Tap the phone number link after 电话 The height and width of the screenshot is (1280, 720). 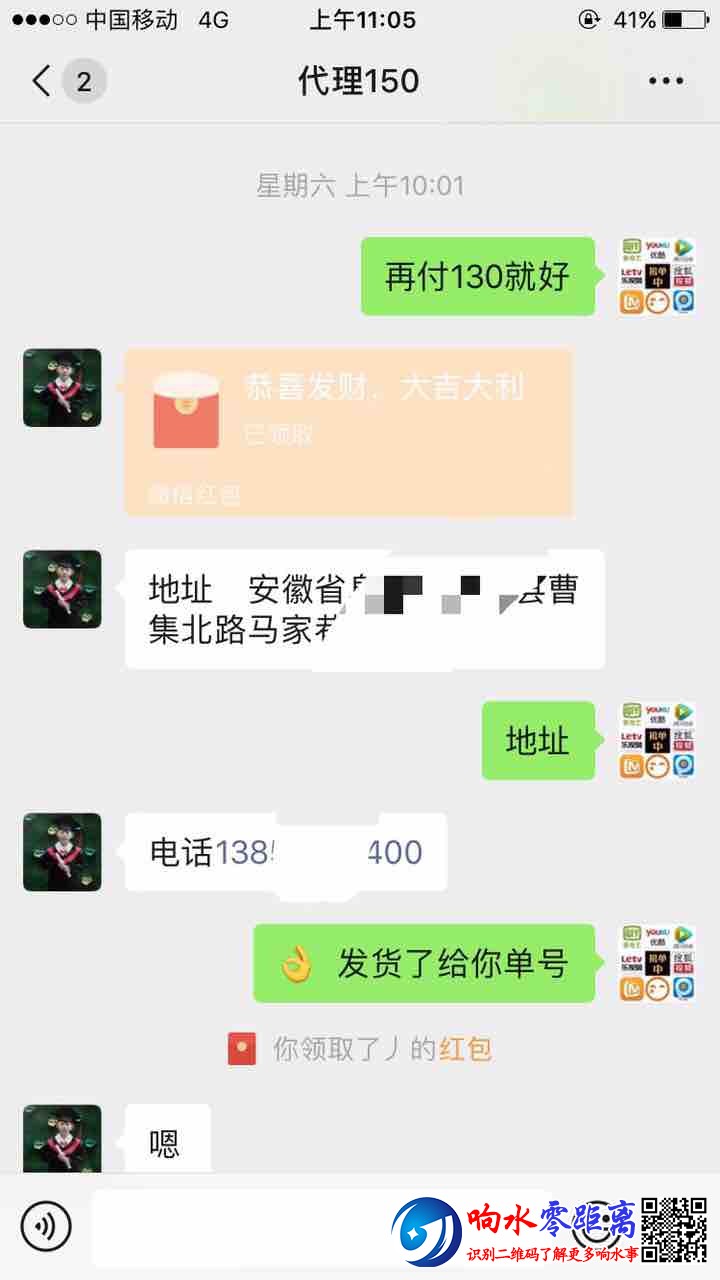(x=318, y=852)
